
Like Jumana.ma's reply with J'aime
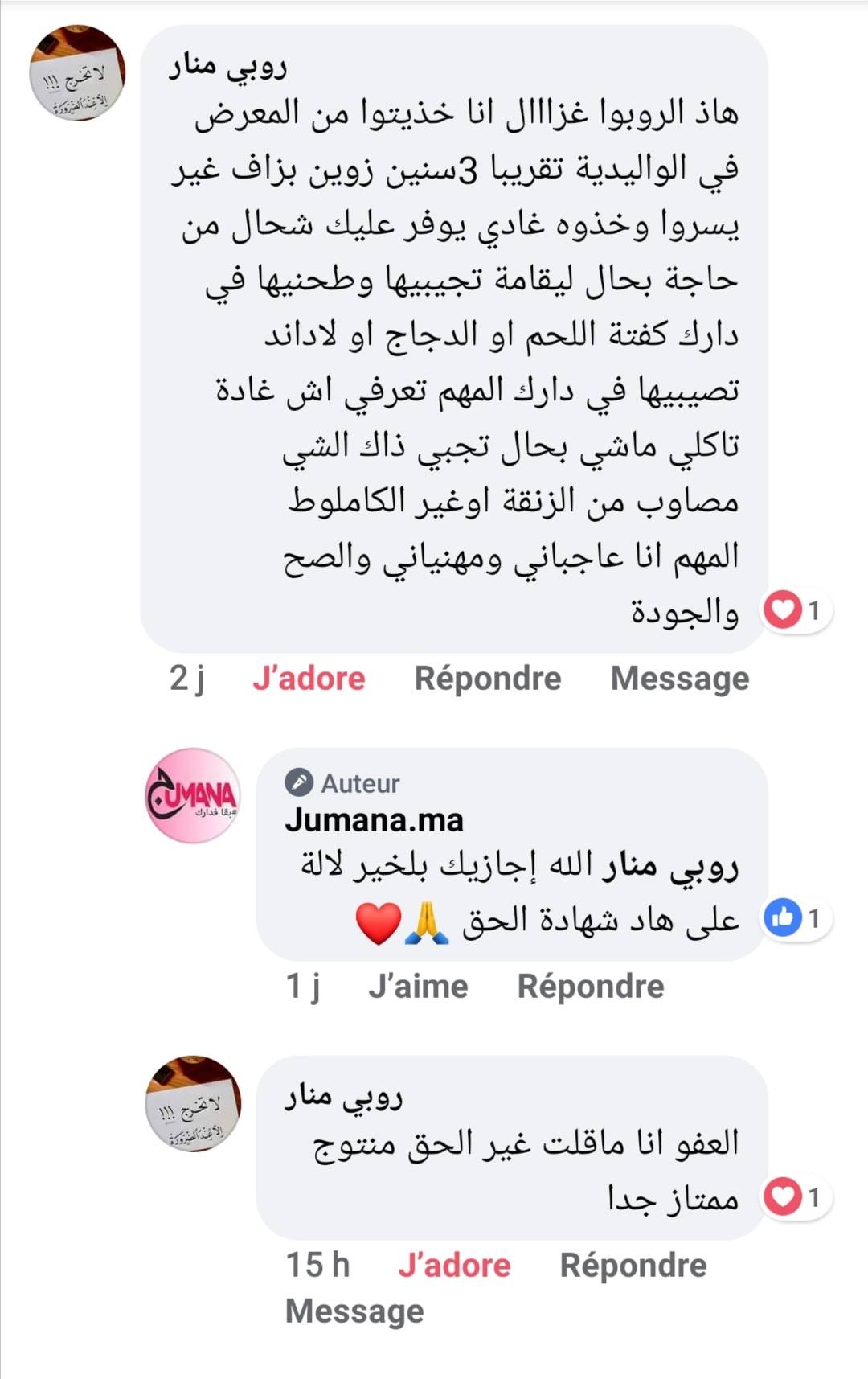418,987
